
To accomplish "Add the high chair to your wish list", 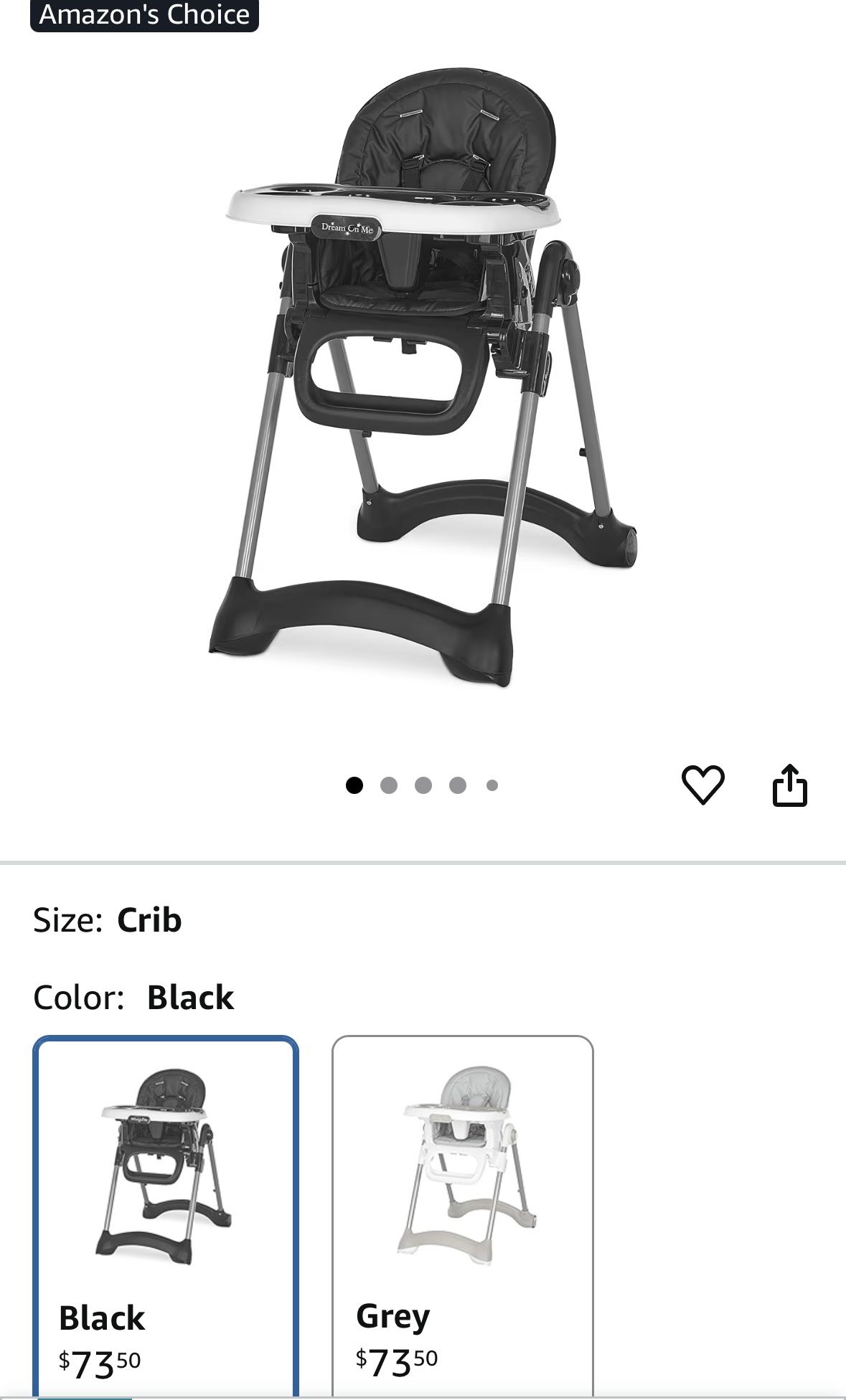I will [702, 785].
